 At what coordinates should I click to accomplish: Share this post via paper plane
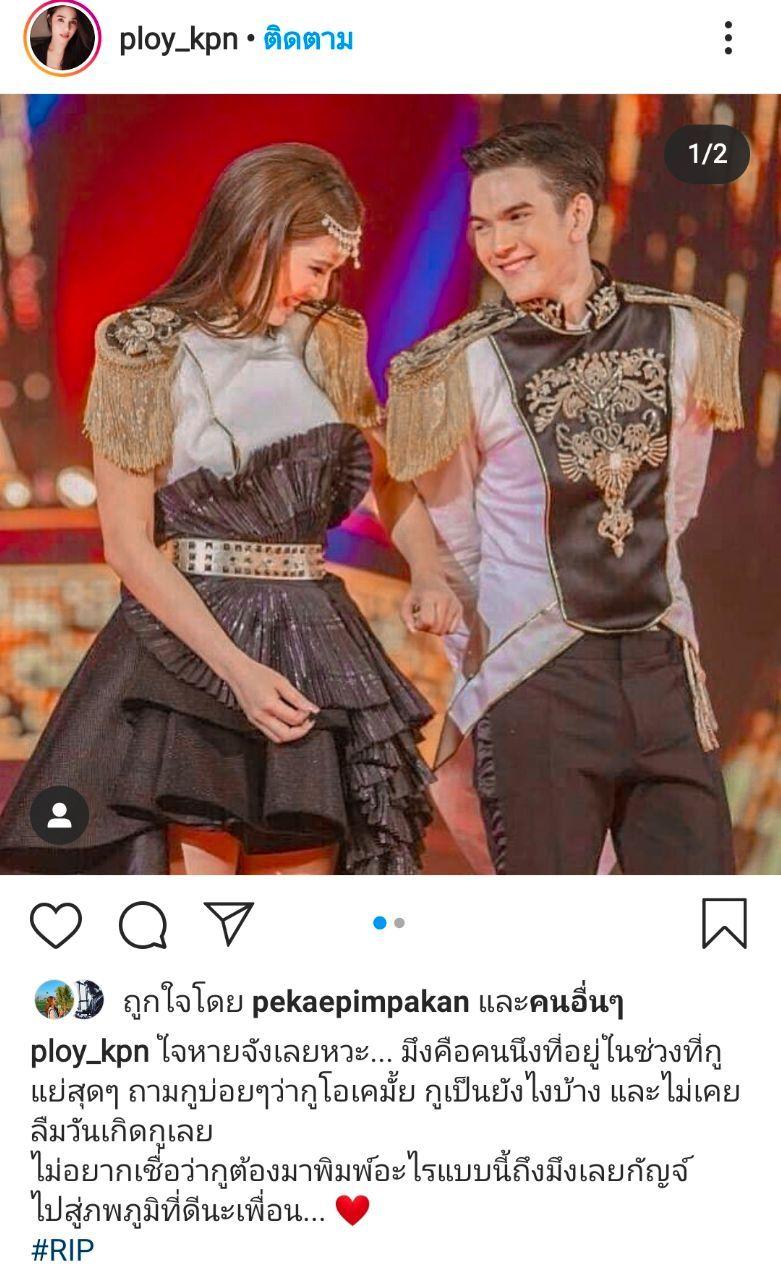tap(229, 922)
